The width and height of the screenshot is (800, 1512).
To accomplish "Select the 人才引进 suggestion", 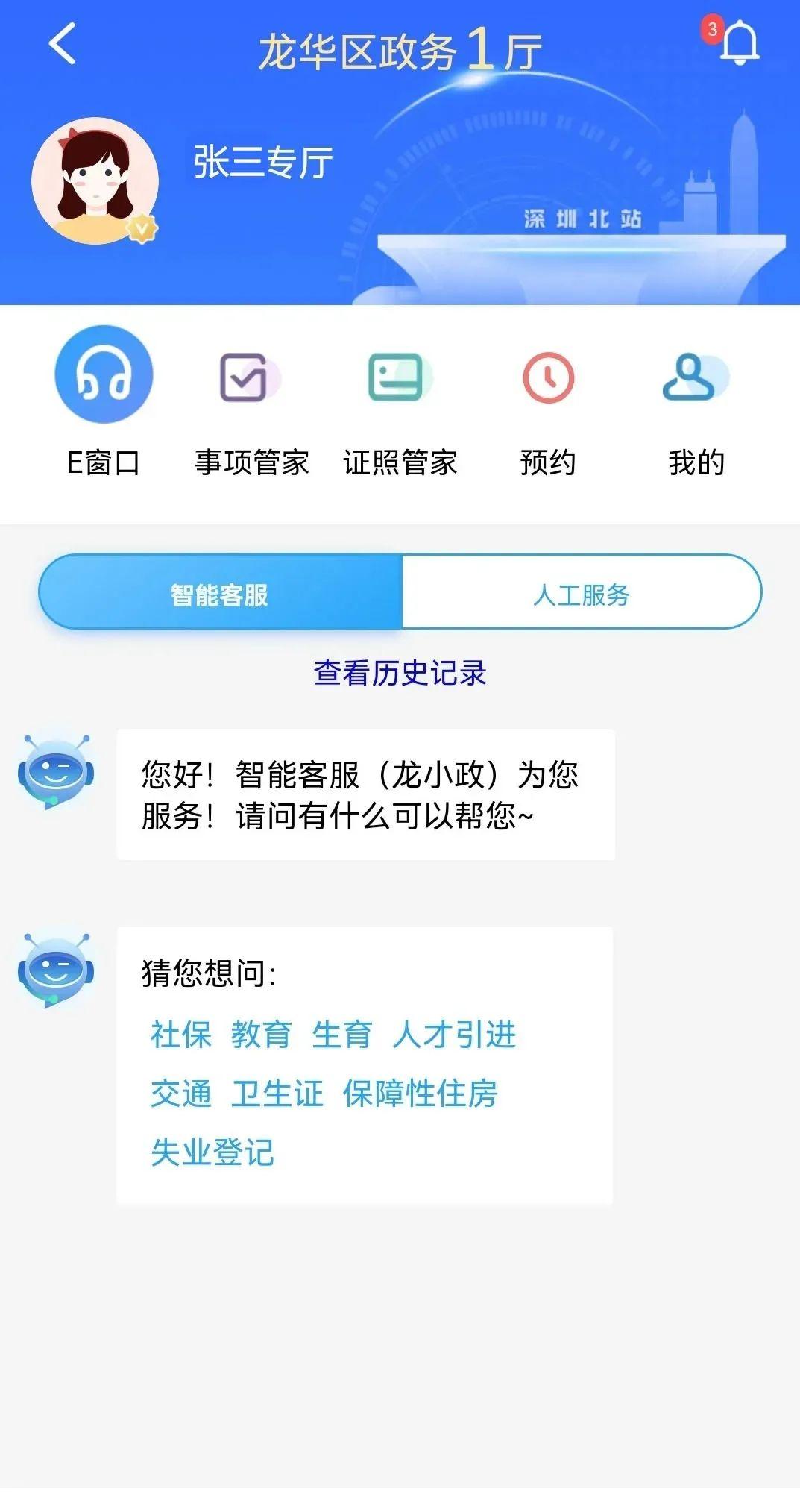I will [x=454, y=1035].
